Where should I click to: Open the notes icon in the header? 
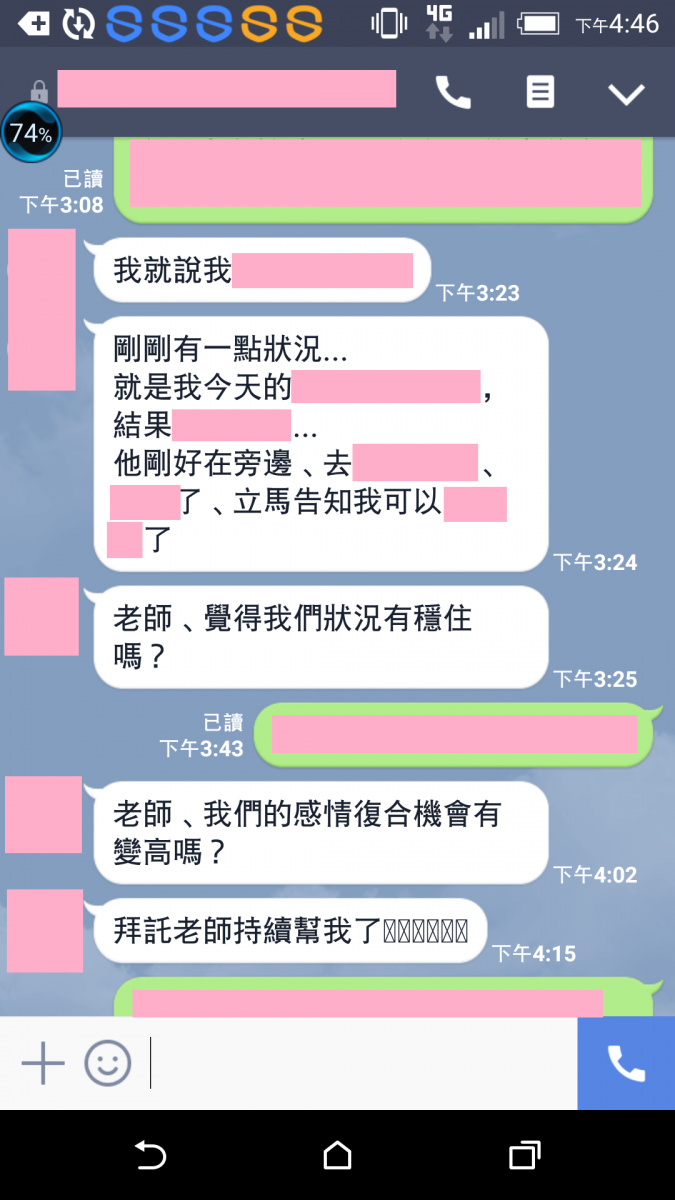click(540, 93)
